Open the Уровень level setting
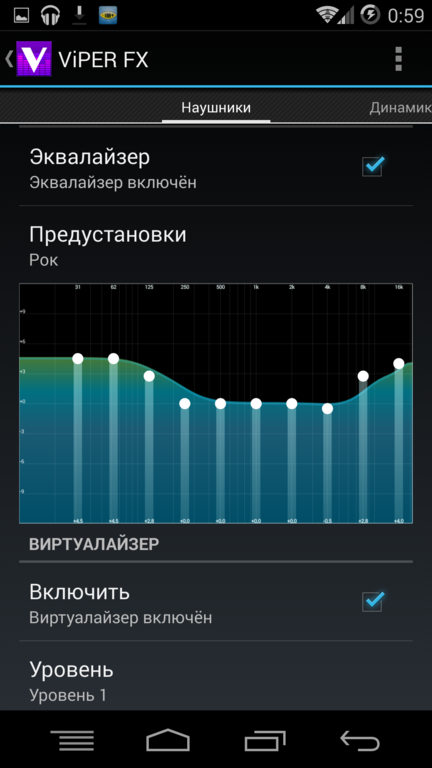The image size is (432, 768). pos(216,681)
